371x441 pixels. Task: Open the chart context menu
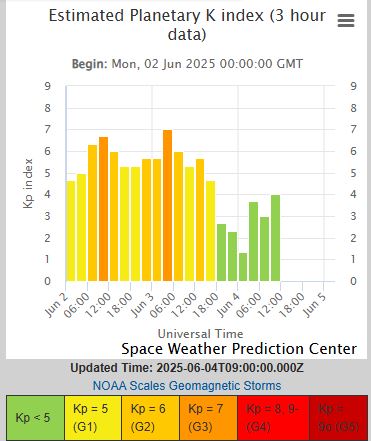pos(346,21)
